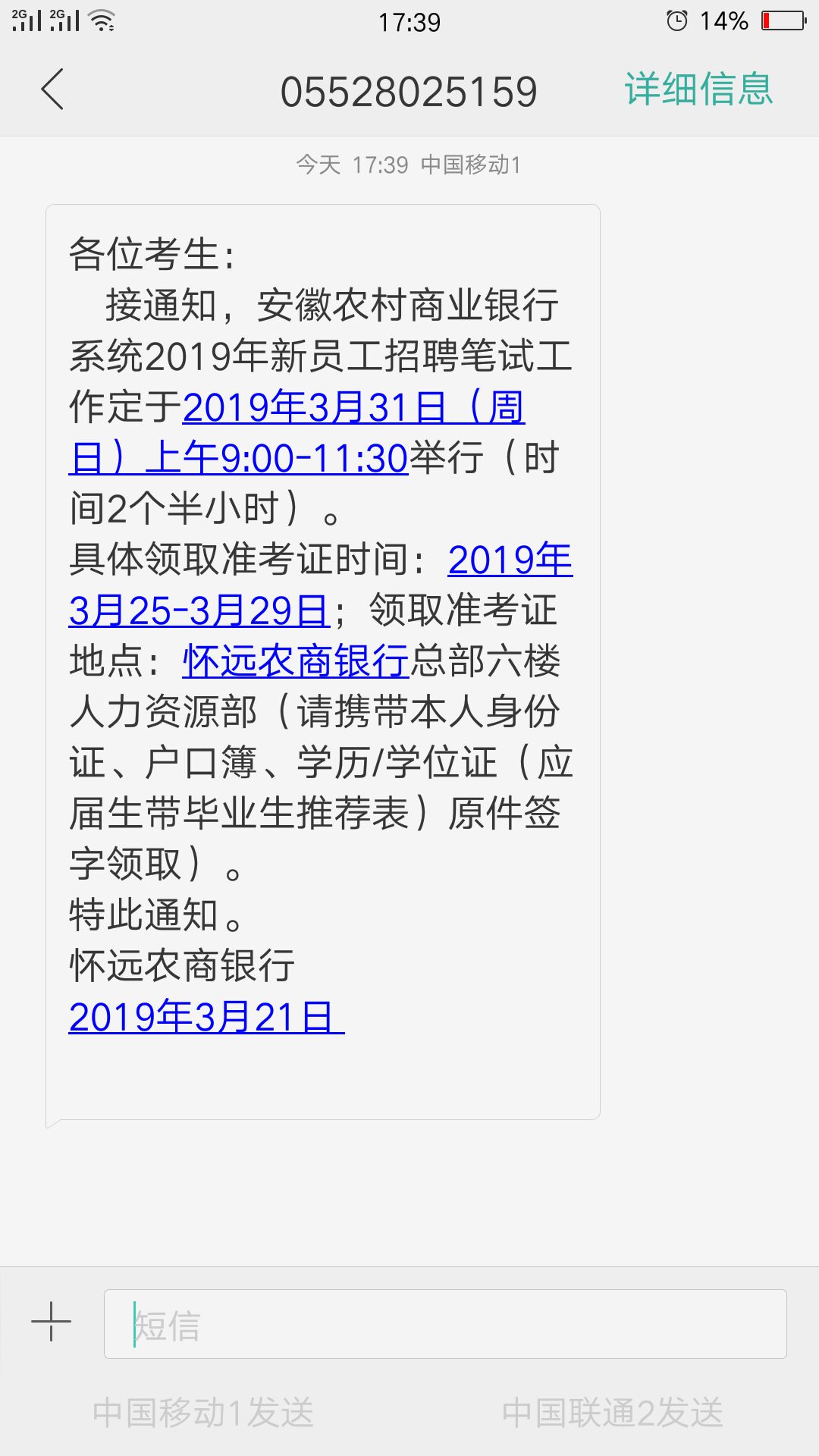The height and width of the screenshot is (1456, 819).
Task: Focus the 短信 text input field
Action: coord(444,1324)
